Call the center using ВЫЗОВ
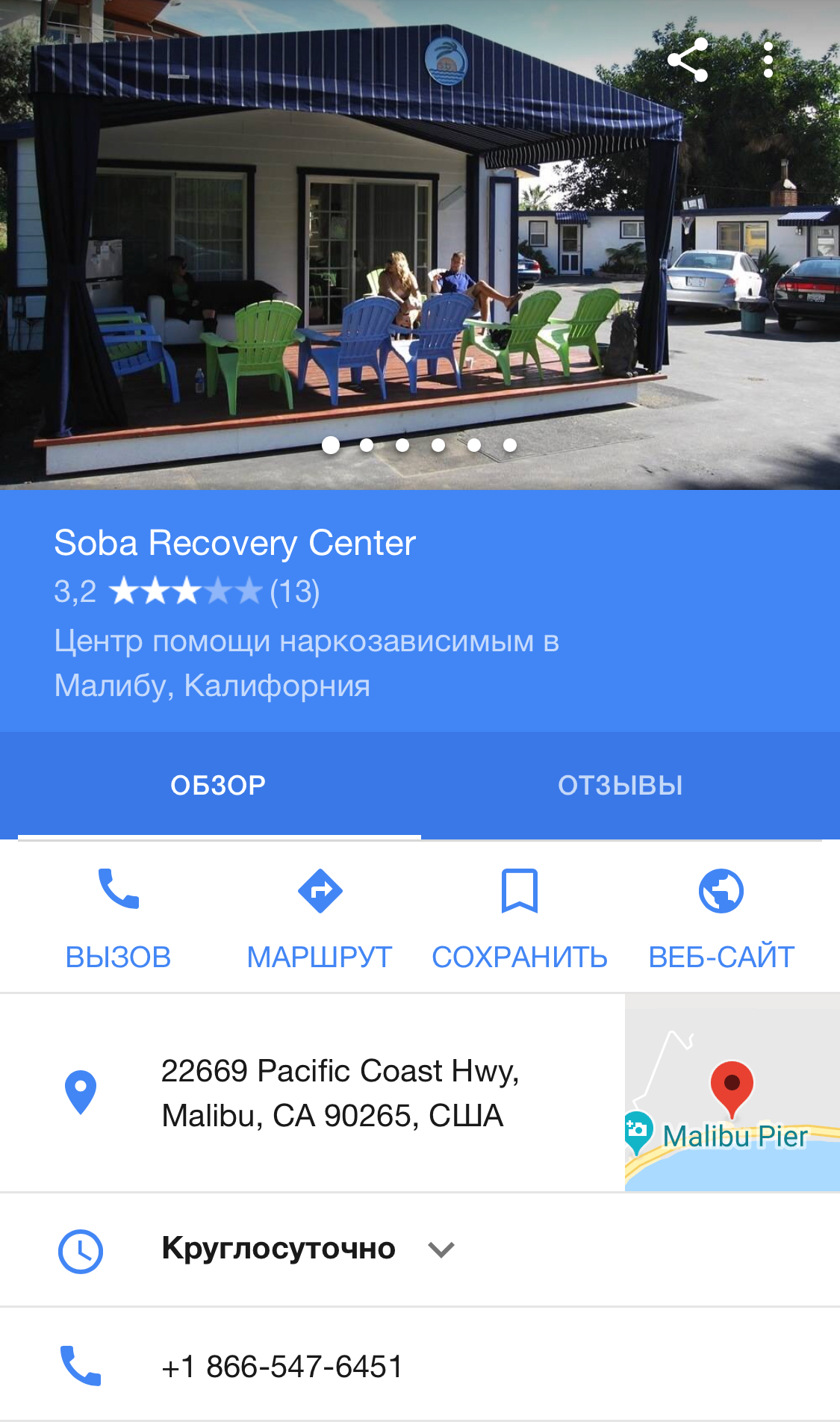 [118, 919]
